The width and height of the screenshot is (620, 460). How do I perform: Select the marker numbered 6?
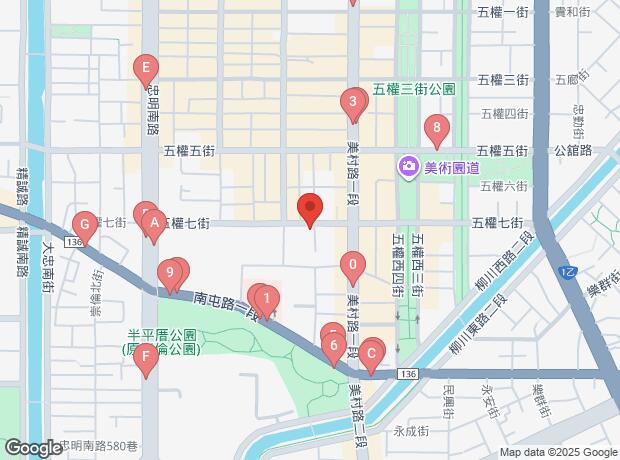[x=334, y=347]
